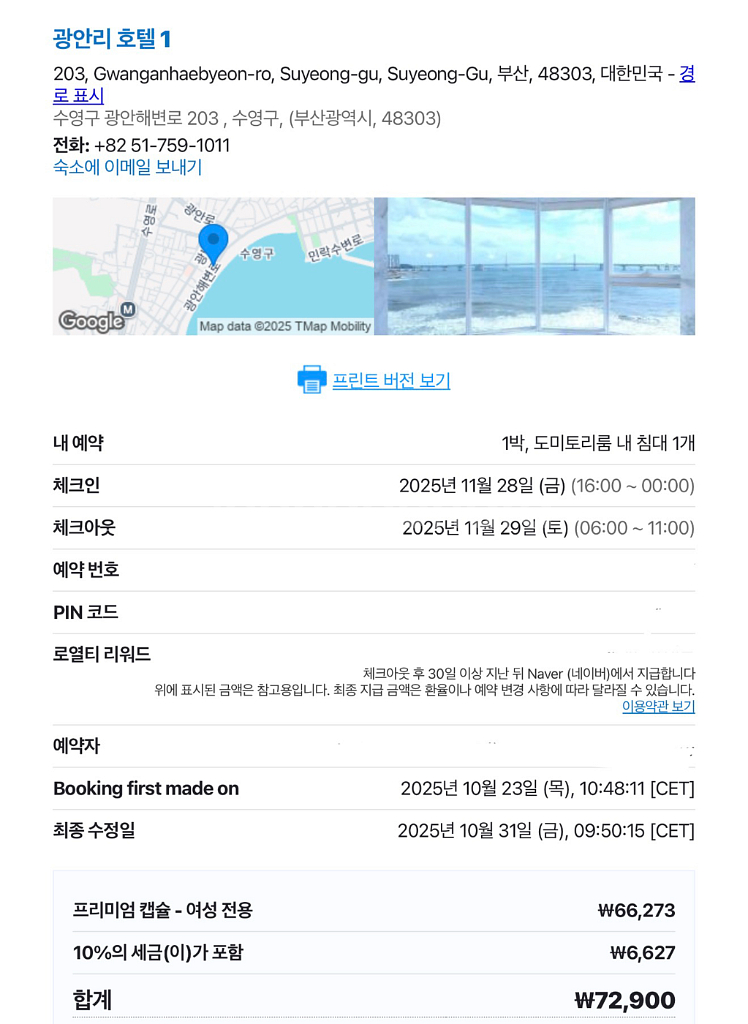Click the 체크아웃 date row
748x1024 pixels.
pos(374,527)
